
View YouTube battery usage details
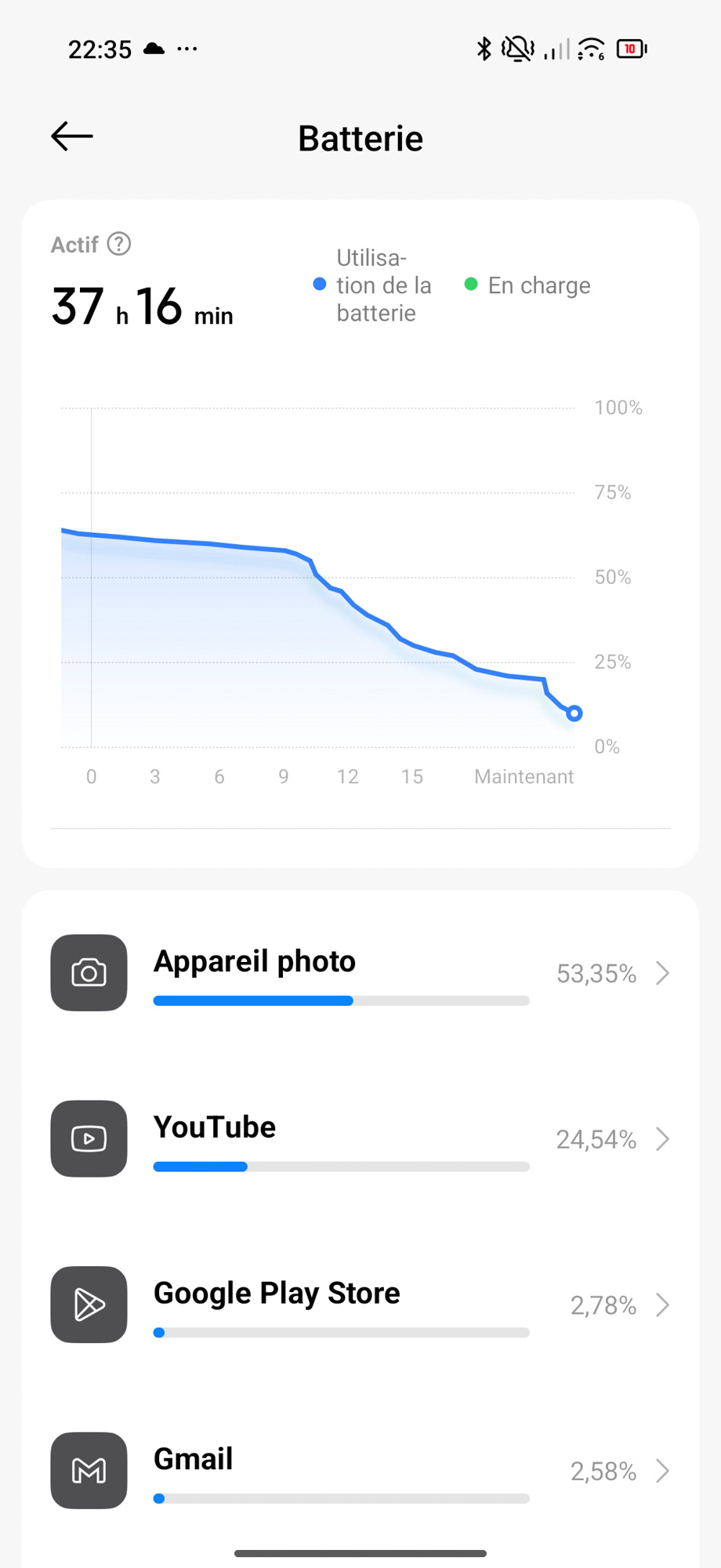(360, 1139)
